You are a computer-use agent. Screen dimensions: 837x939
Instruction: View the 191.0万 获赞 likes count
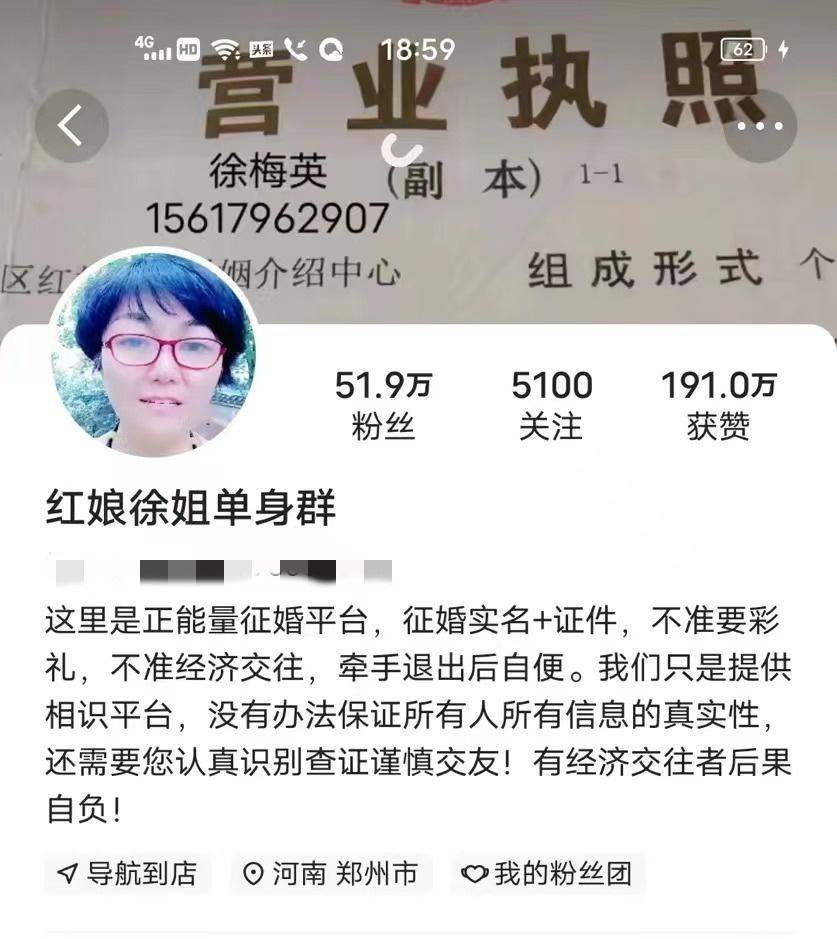(x=717, y=405)
